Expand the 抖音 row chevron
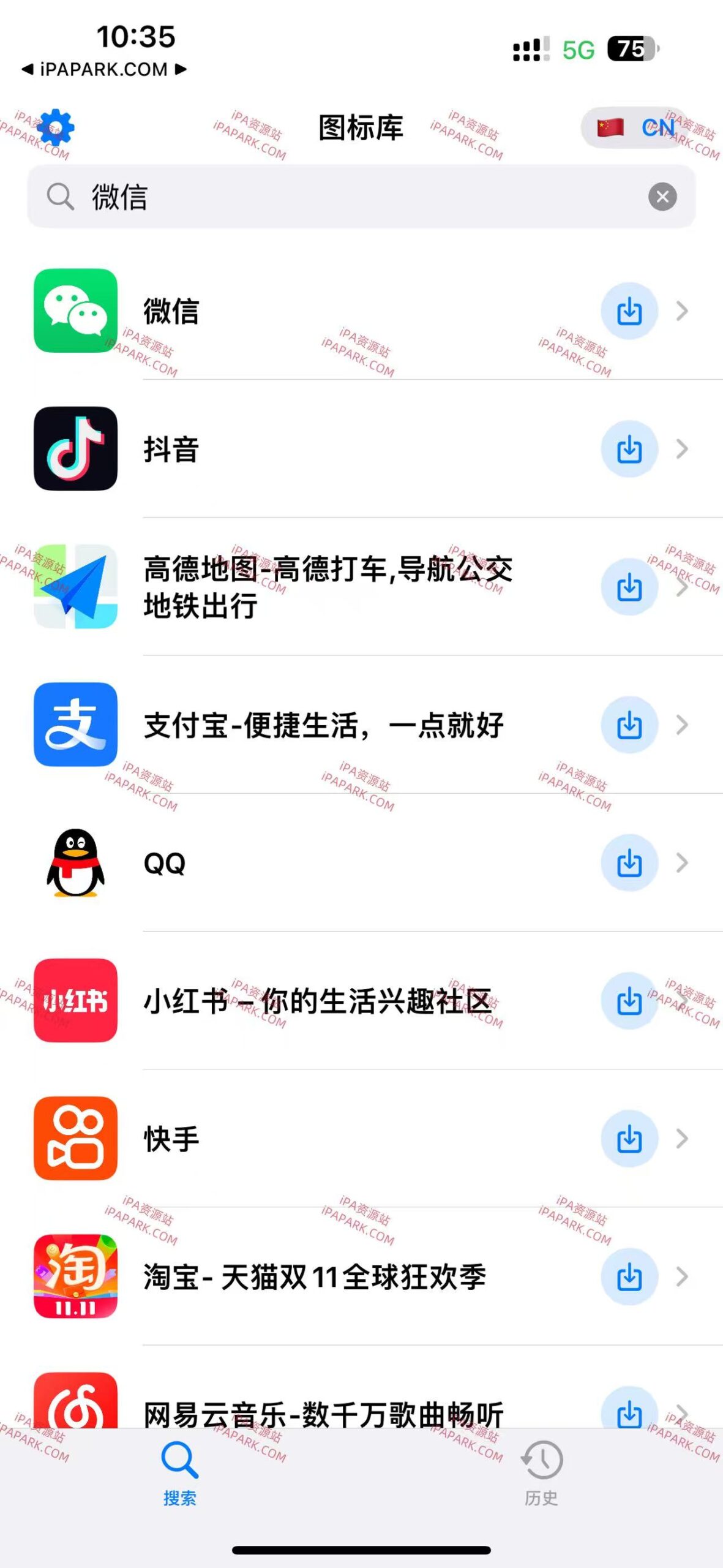This screenshot has height=1568, width=723. 682,449
